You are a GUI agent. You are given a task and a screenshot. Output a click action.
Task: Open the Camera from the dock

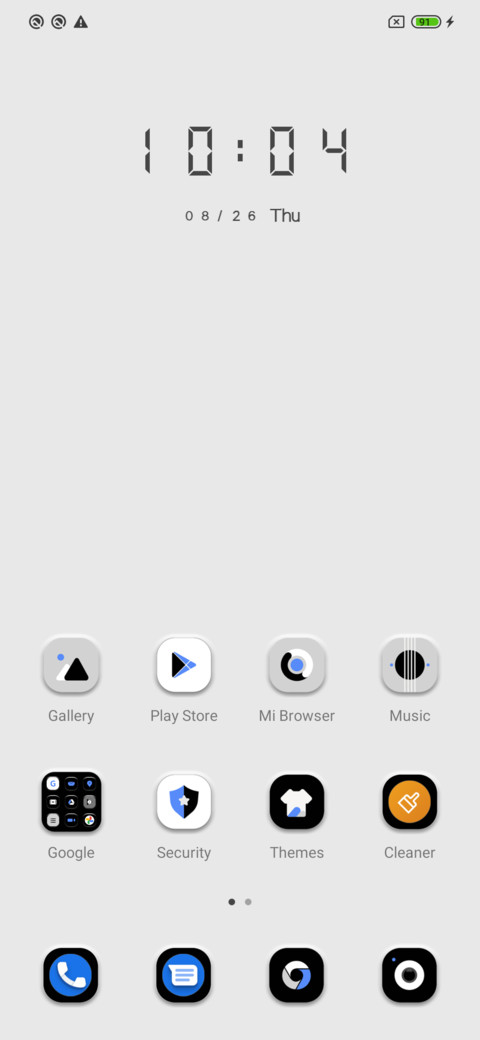pos(410,975)
